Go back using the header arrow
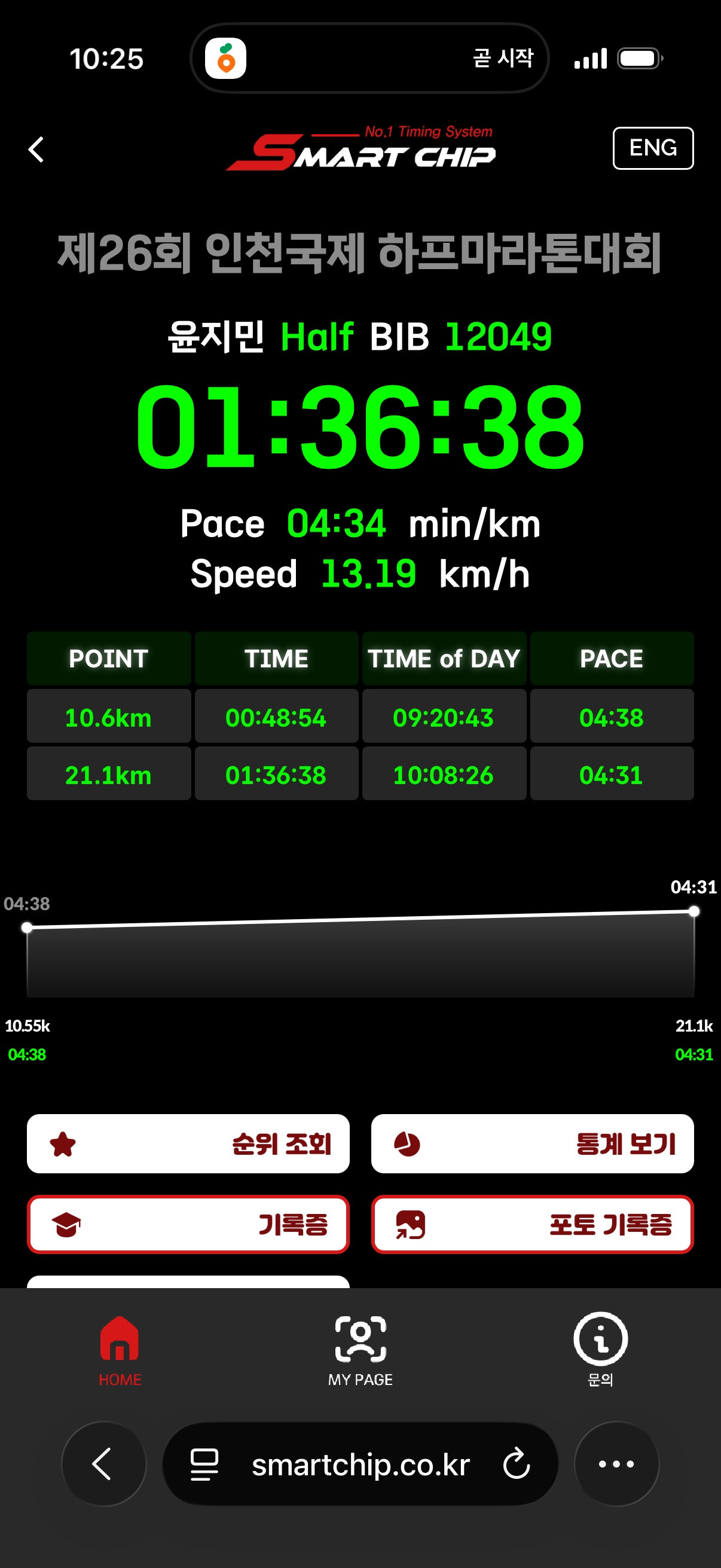The image size is (721, 1568). pos(36,149)
